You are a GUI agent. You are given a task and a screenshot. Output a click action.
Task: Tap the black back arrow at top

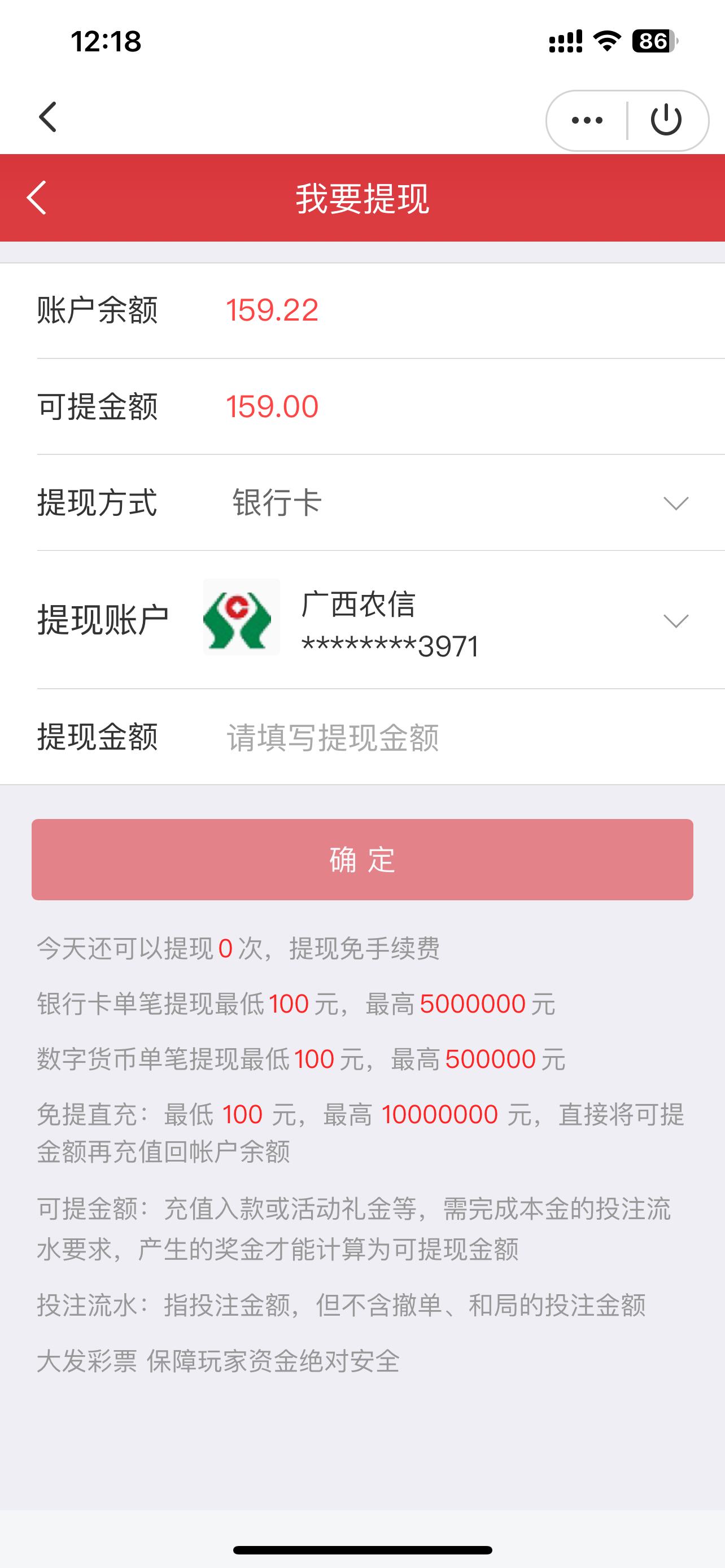[x=47, y=117]
